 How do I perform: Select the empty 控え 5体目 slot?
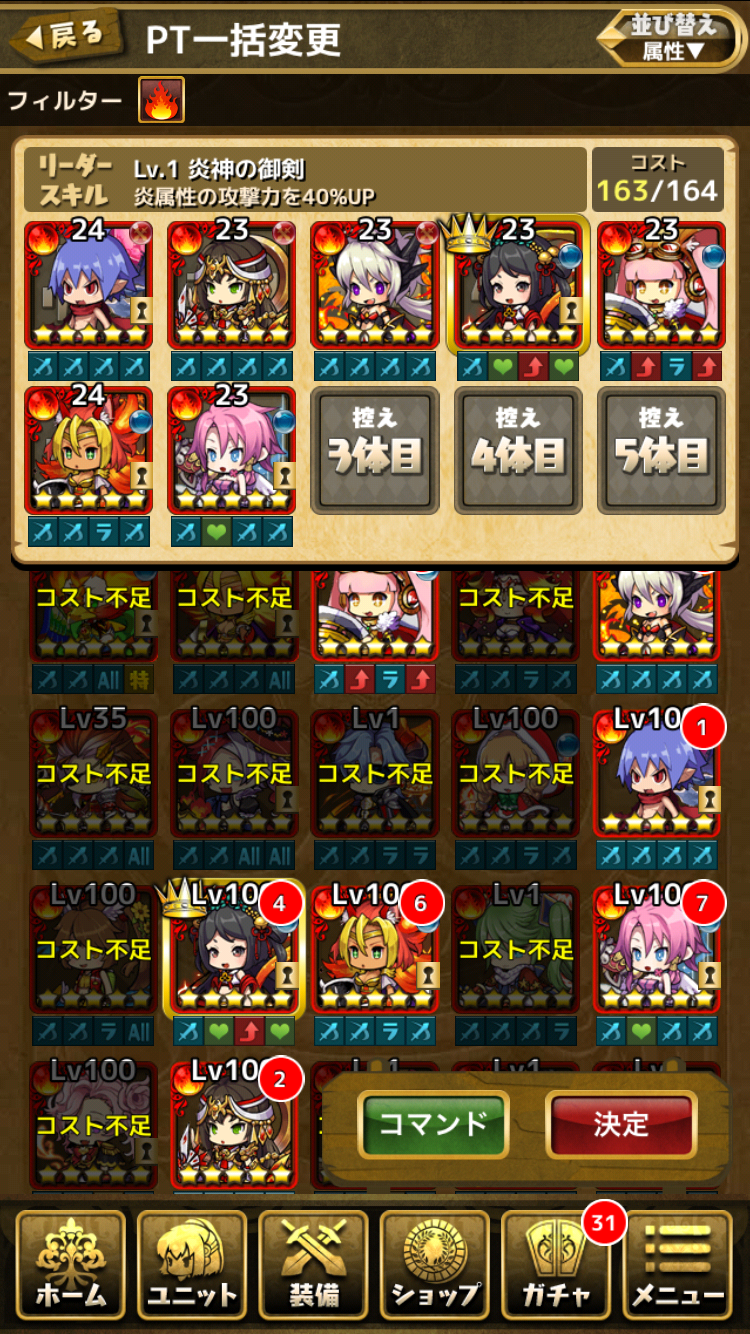(660, 449)
